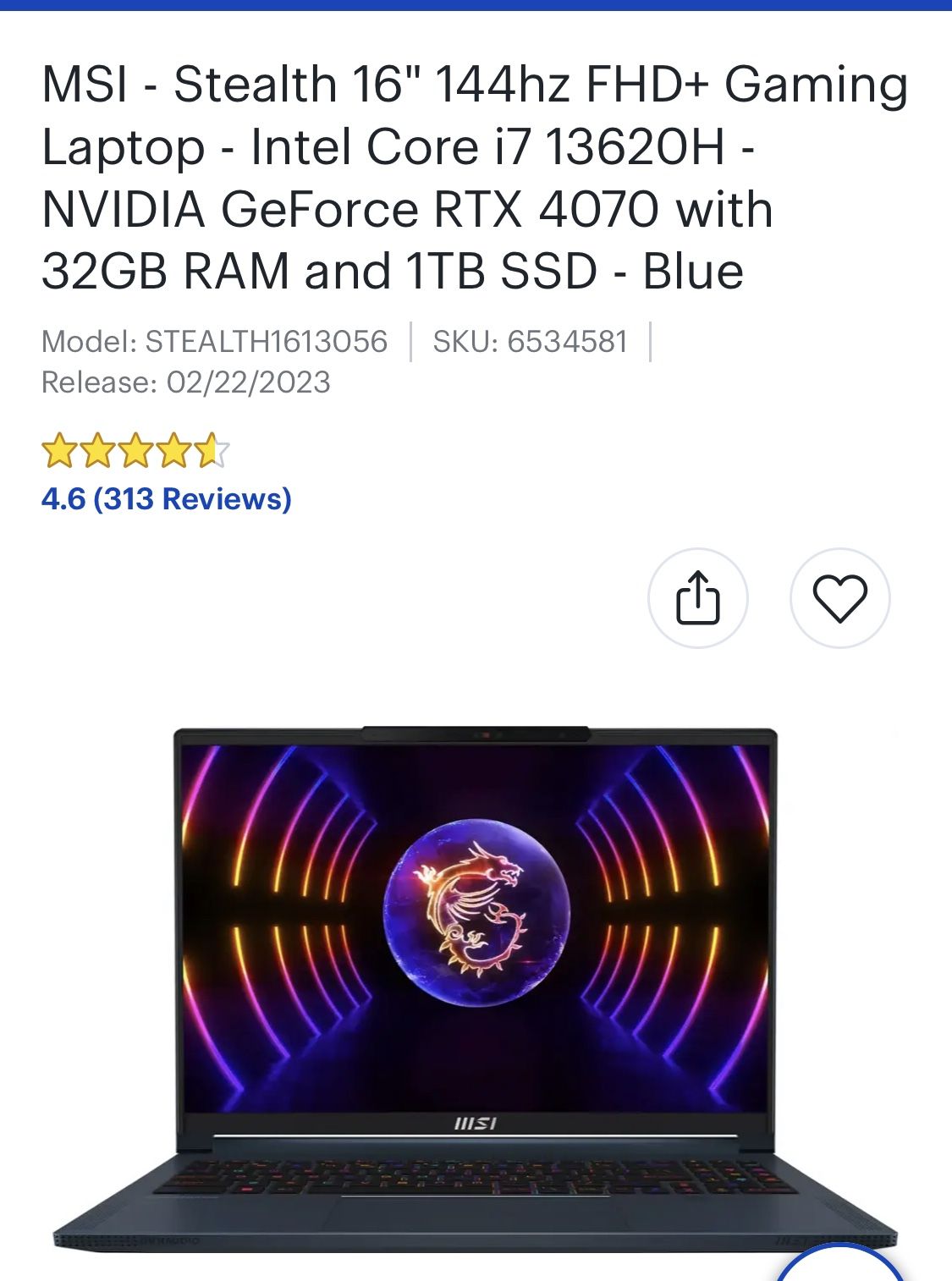Share this MSI Stealth laptop listing

(x=697, y=598)
